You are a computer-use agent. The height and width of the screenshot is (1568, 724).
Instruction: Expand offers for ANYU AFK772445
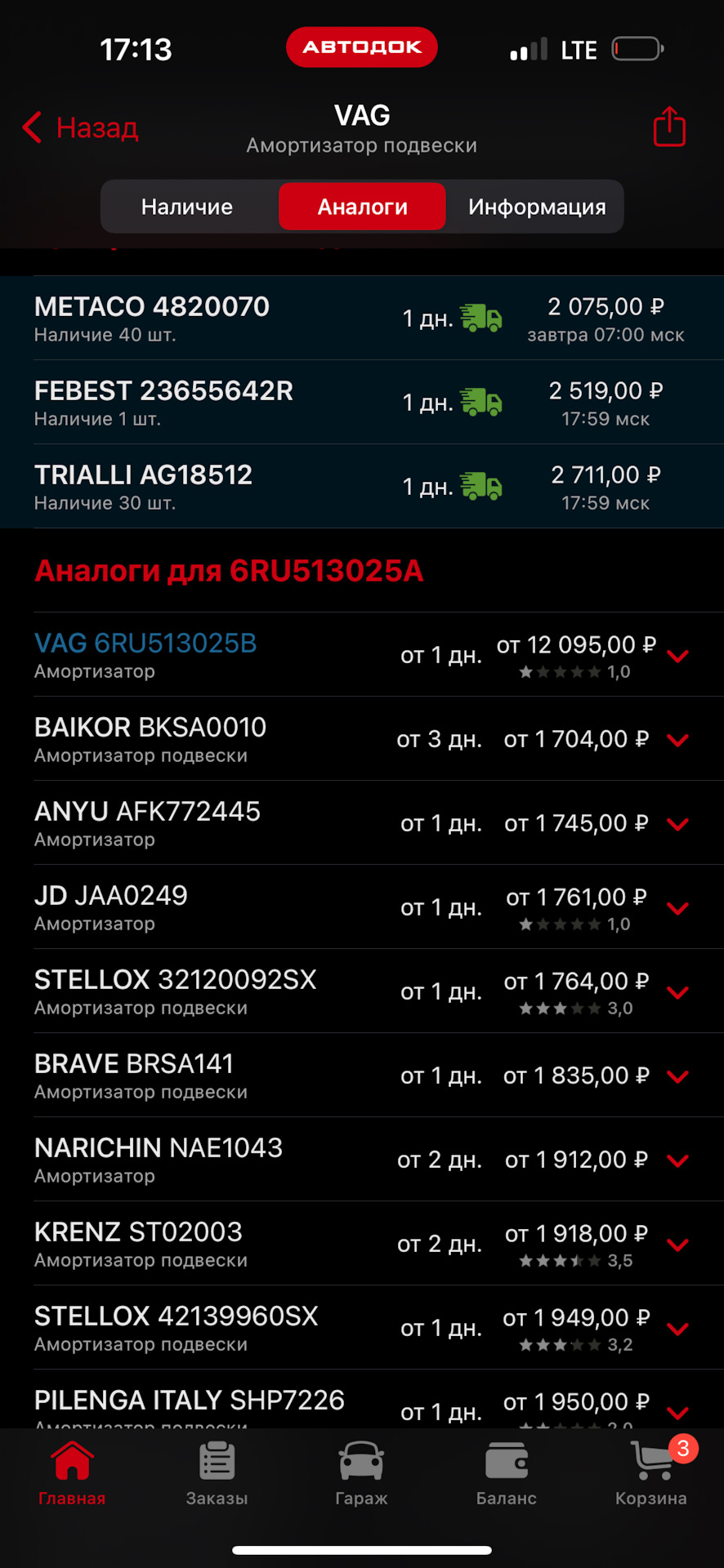[x=677, y=824]
